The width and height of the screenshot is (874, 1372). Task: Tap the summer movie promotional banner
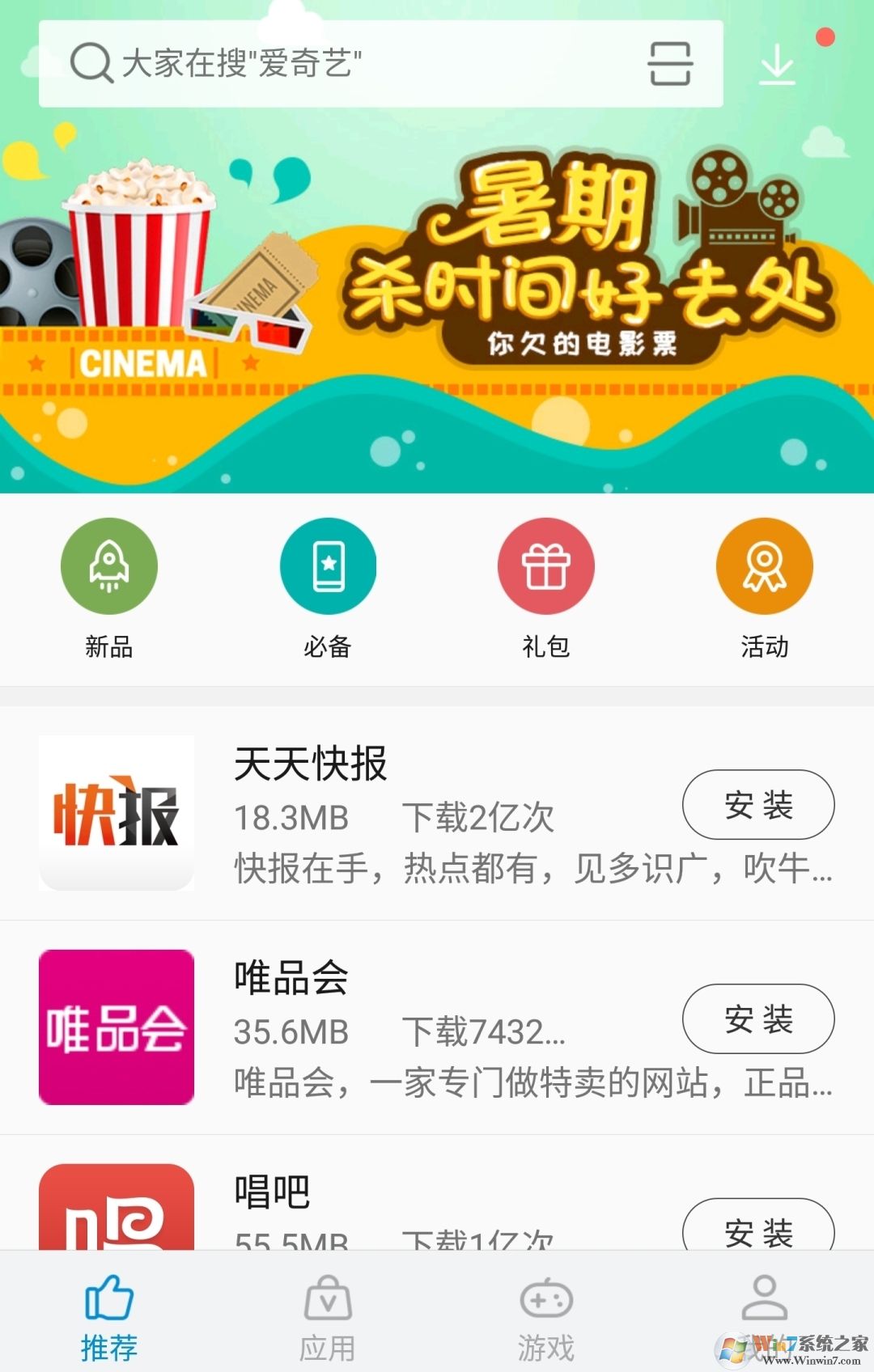coord(437,307)
